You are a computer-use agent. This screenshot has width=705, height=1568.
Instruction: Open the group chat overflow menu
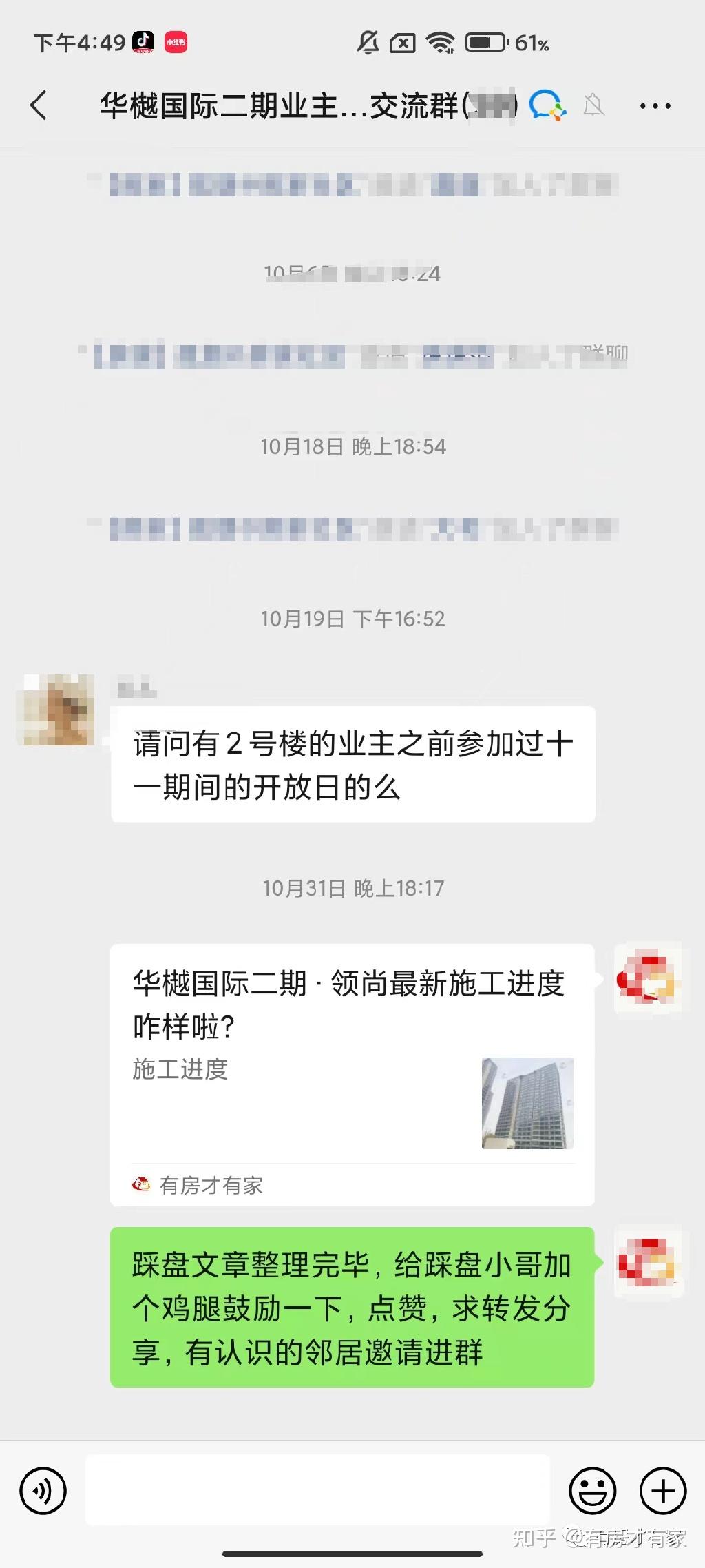point(655,106)
